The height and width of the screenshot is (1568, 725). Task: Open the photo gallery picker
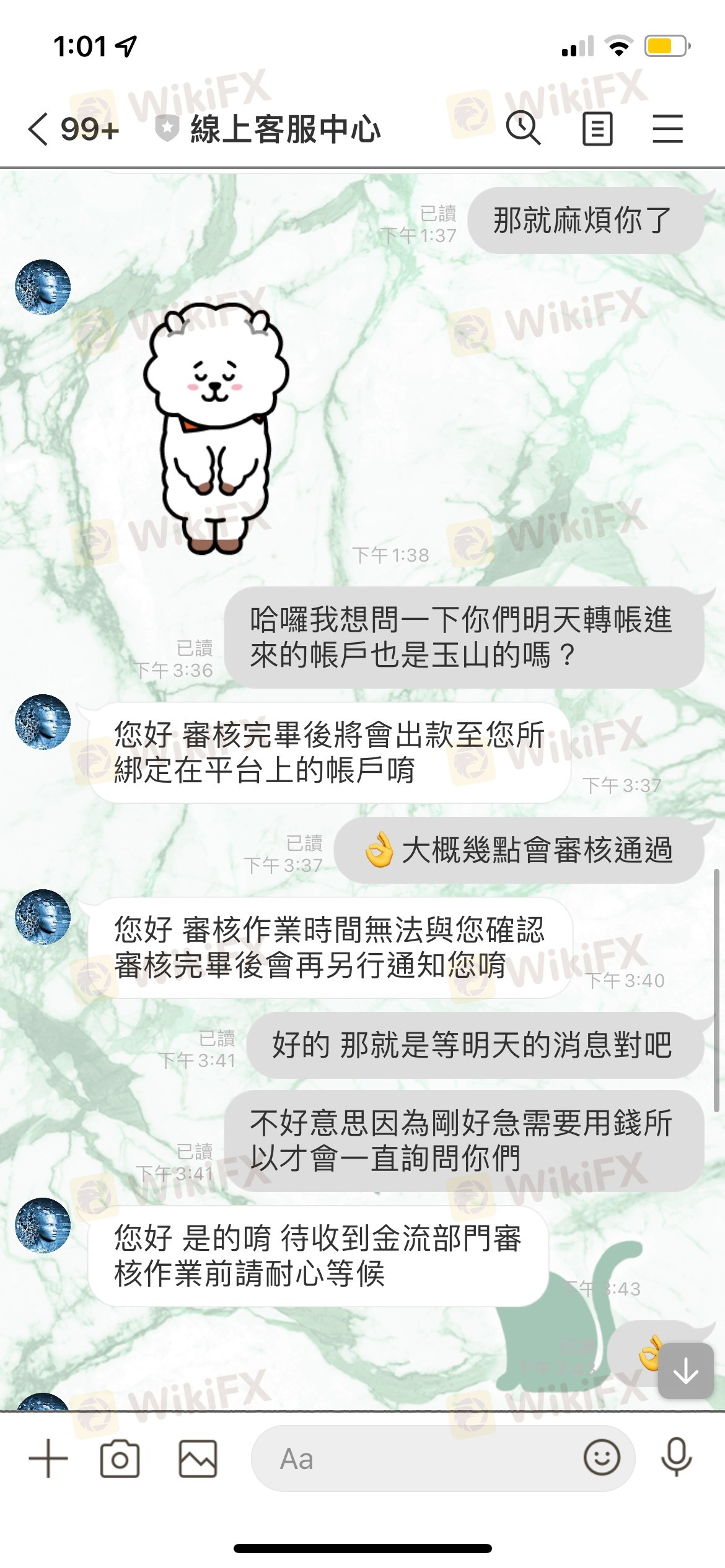(198, 1458)
